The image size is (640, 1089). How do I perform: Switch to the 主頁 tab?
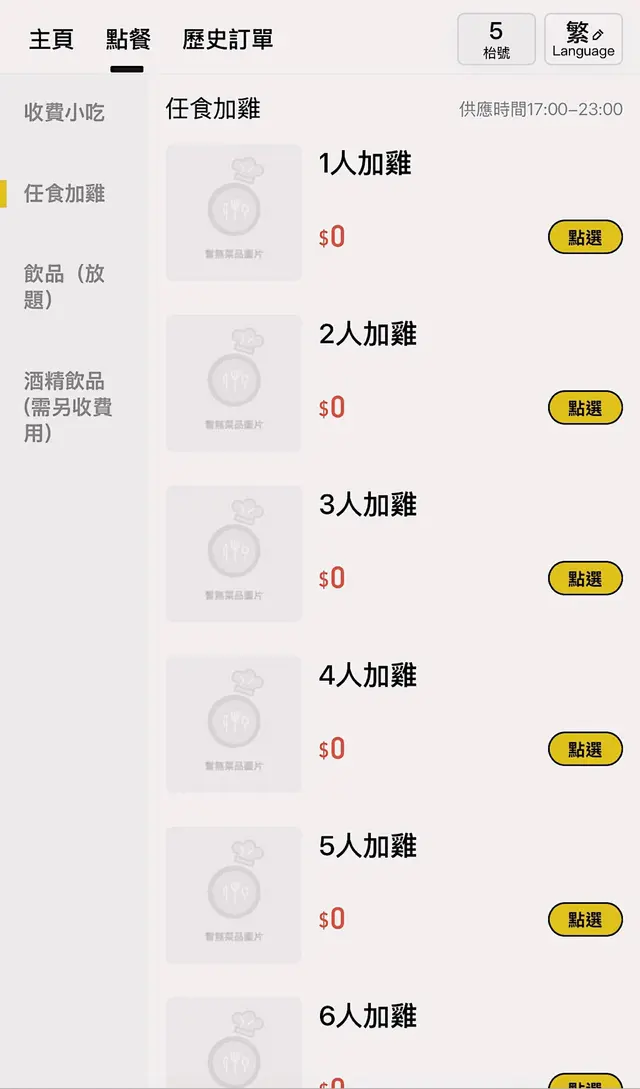(51, 40)
